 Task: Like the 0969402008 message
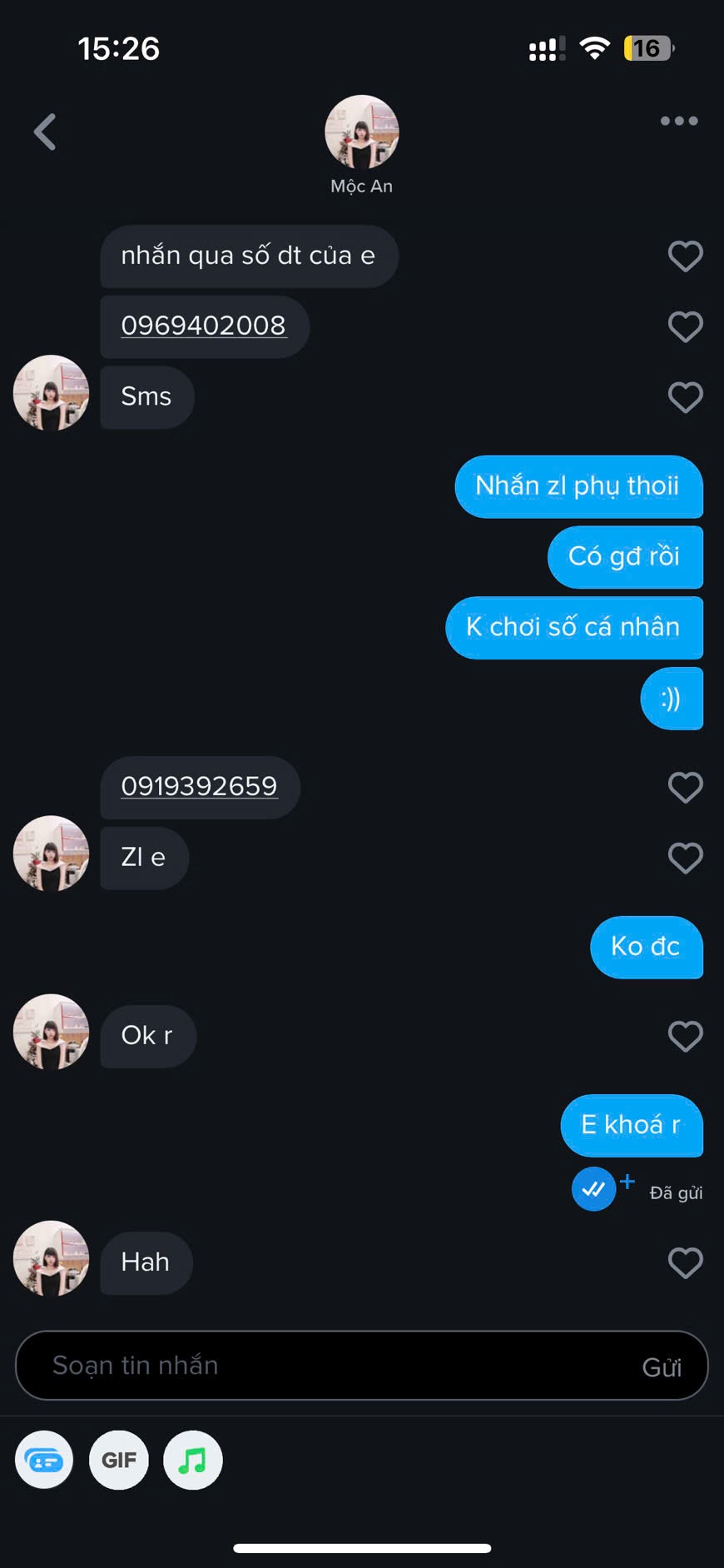coord(685,326)
